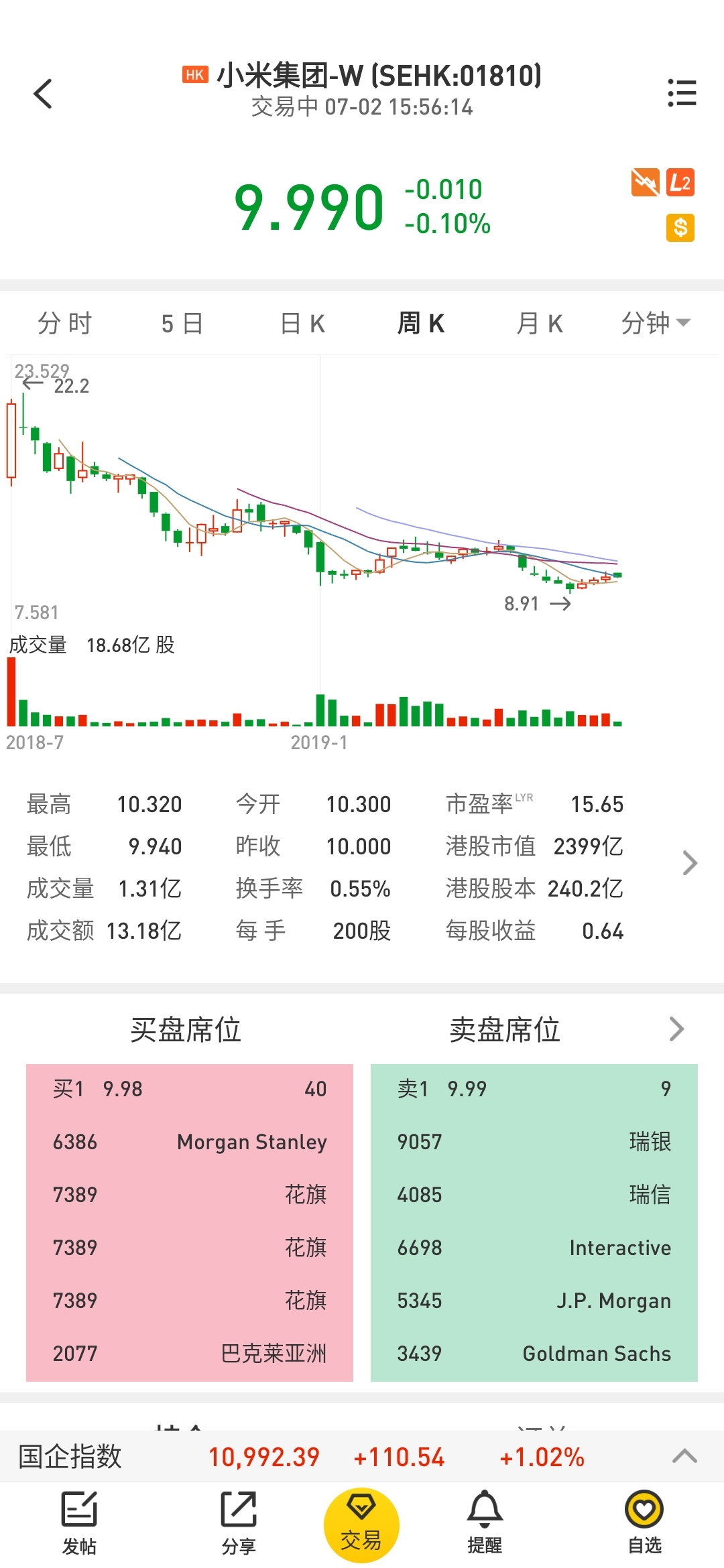The height and width of the screenshot is (1568, 724).
Task: Go back using the top-left arrow
Action: [x=43, y=93]
